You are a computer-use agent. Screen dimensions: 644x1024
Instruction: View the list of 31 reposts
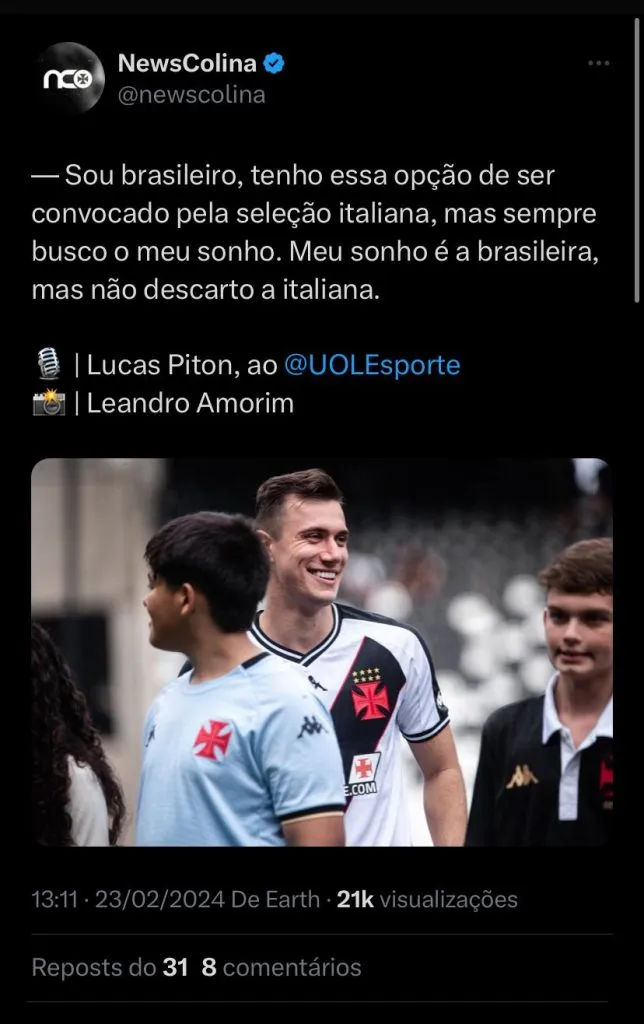point(110,967)
